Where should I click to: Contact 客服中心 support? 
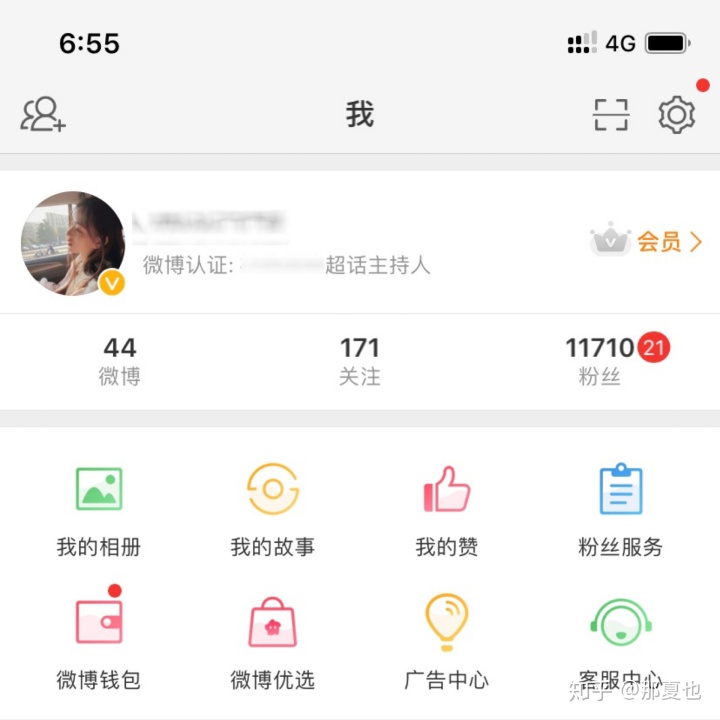tap(620, 641)
